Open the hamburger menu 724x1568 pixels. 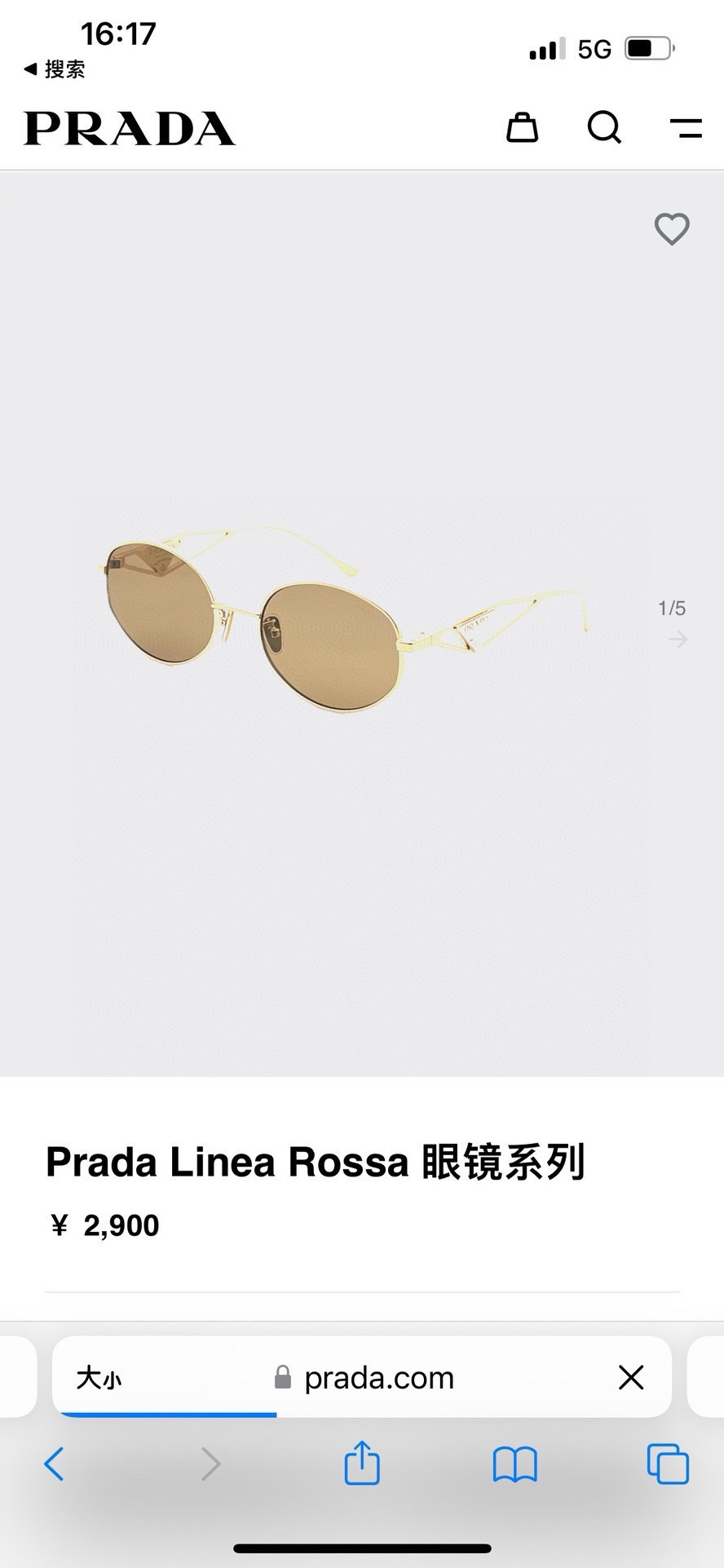click(686, 128)
